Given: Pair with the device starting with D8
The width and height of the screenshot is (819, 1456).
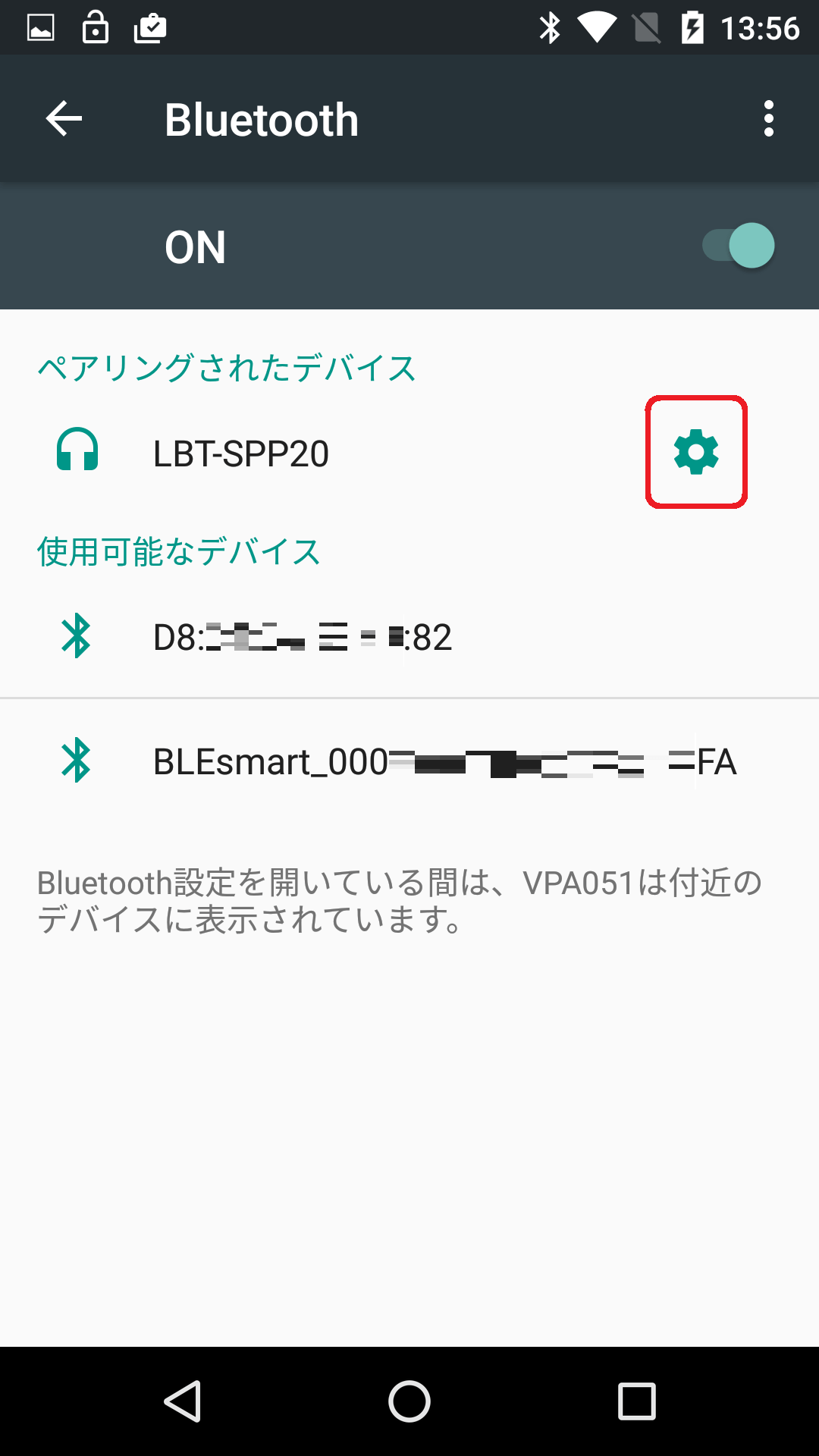Looking at the screenshot, I should (x=409, y=637).
